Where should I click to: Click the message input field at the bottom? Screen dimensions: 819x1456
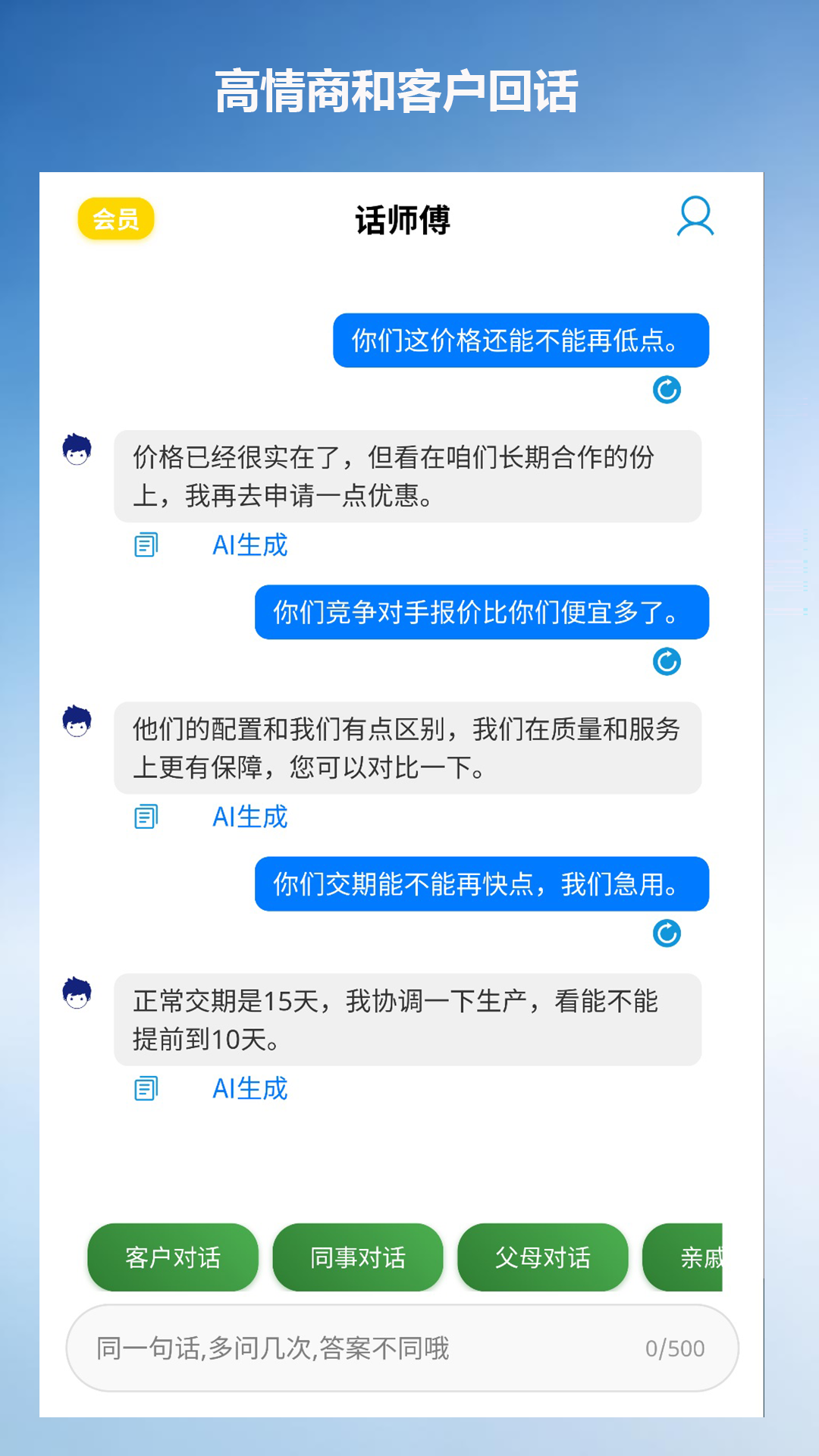pyautogui.click(x=341, y=1348)
